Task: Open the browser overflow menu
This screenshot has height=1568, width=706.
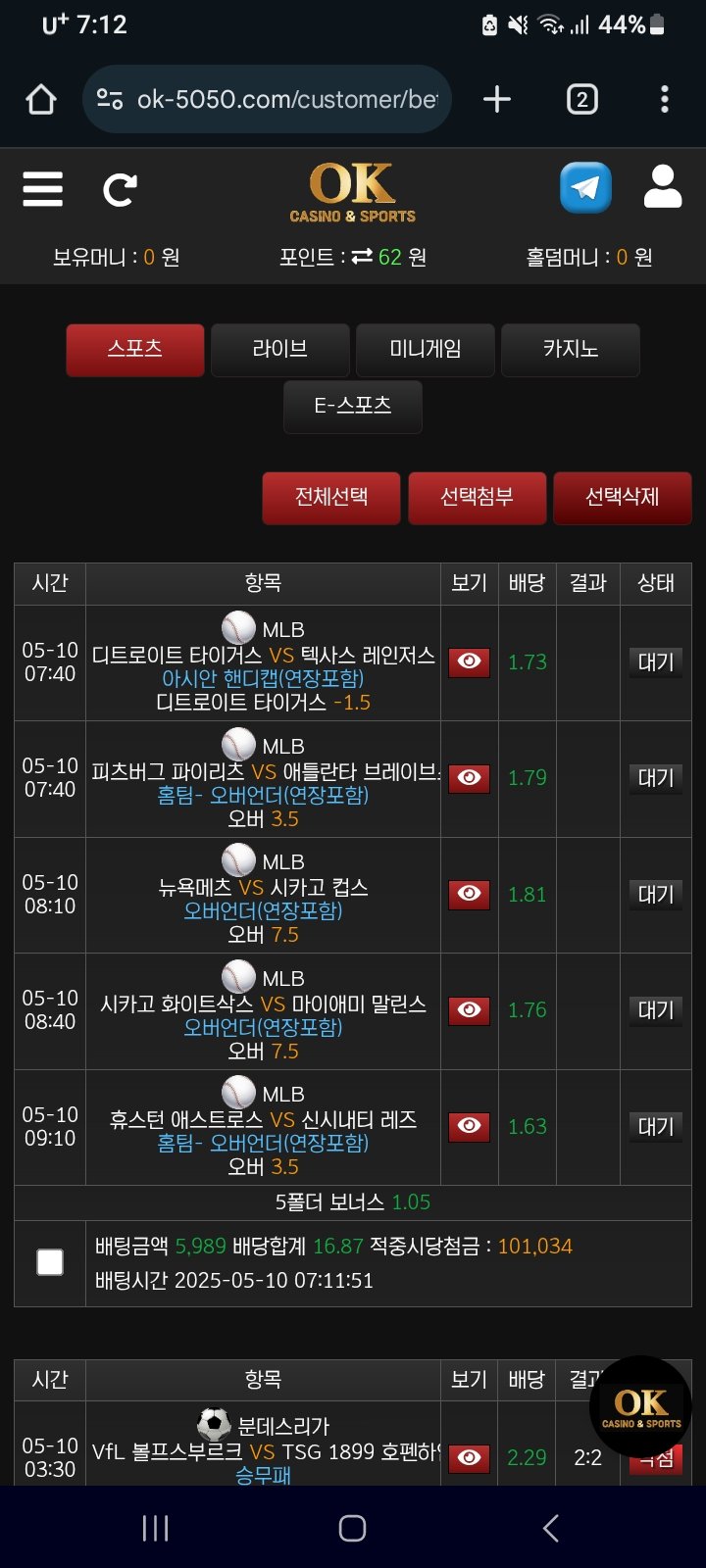Action: coord(665,99)
